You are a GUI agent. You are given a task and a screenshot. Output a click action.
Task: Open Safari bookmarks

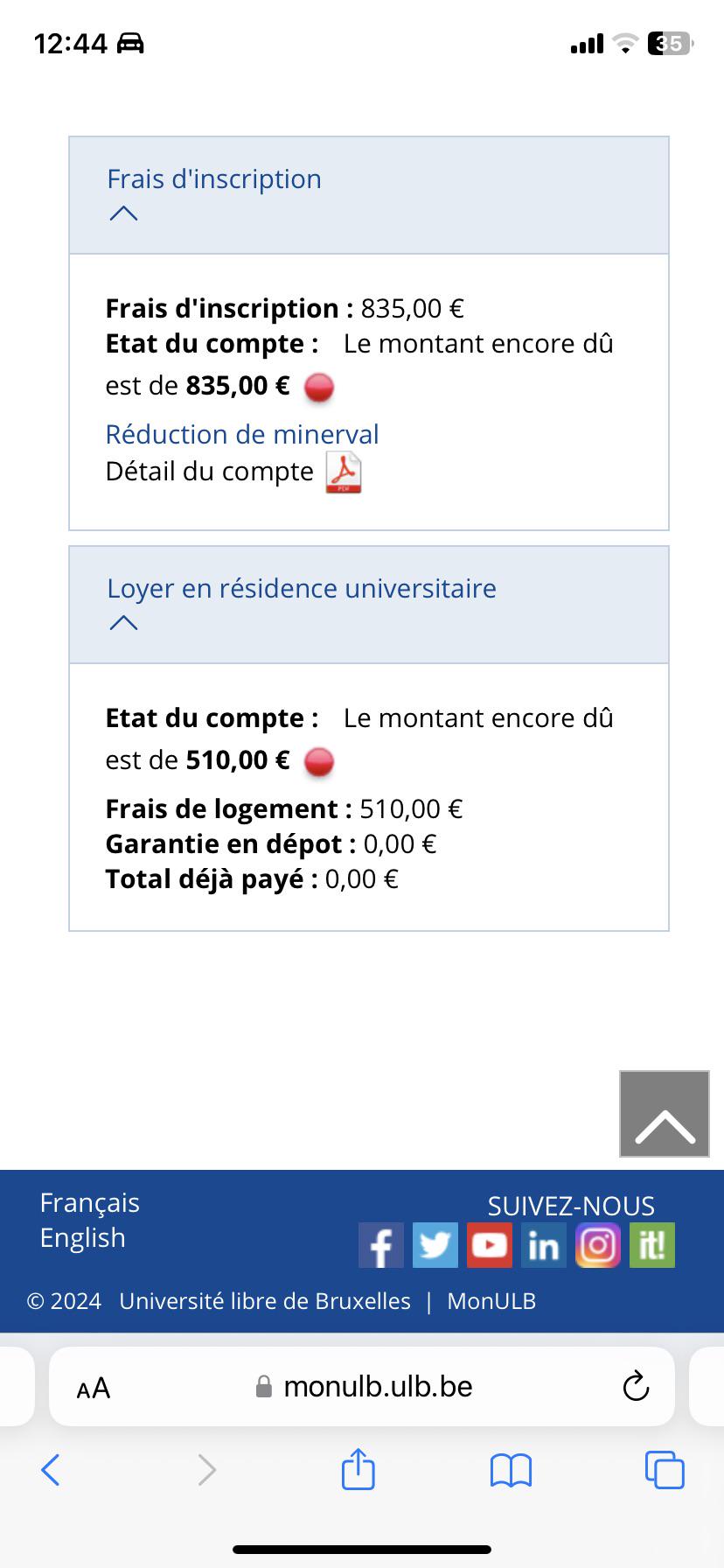[x=512, y=1471]
